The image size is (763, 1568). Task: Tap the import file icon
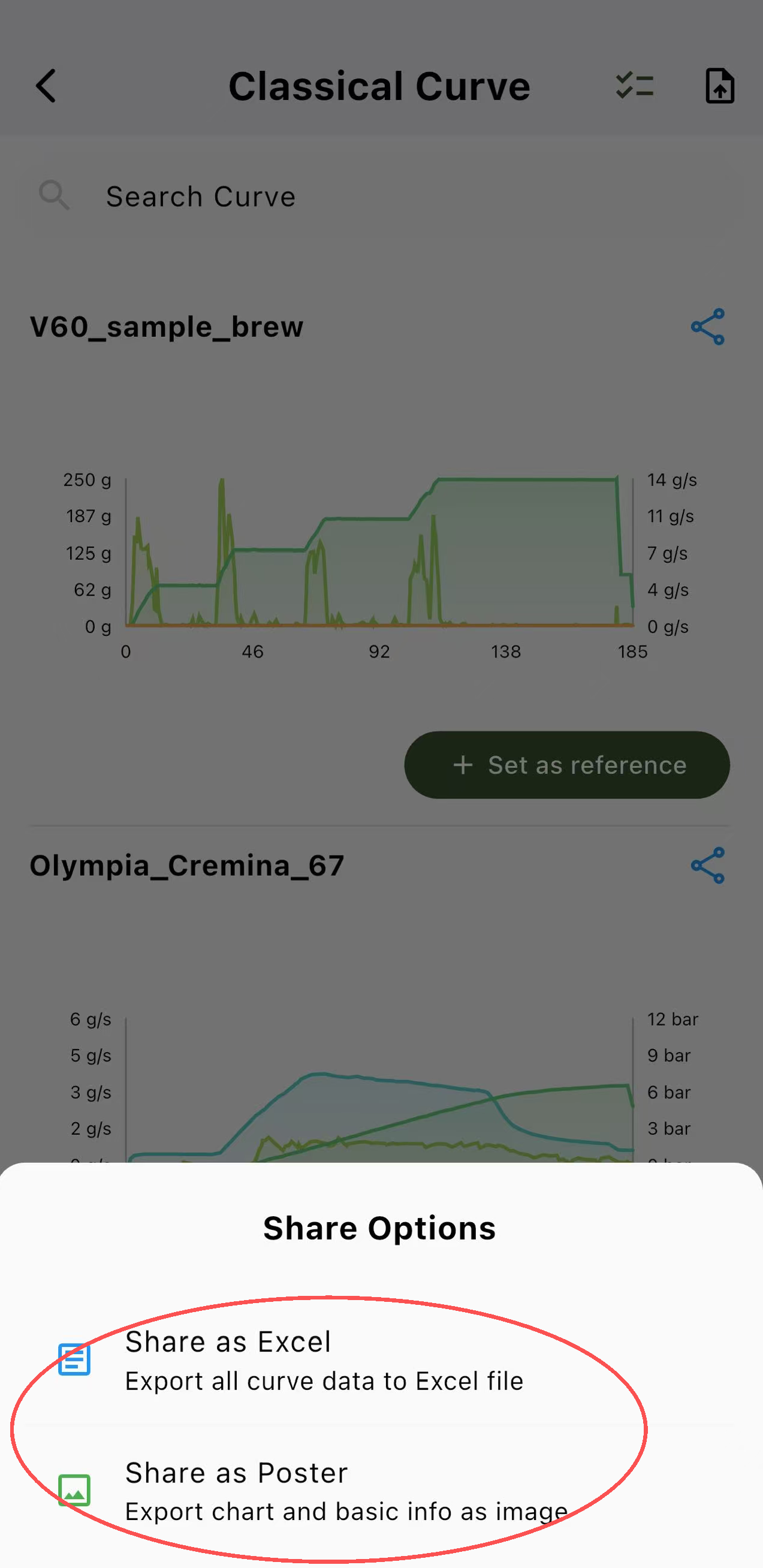click(x=719, y=86)
